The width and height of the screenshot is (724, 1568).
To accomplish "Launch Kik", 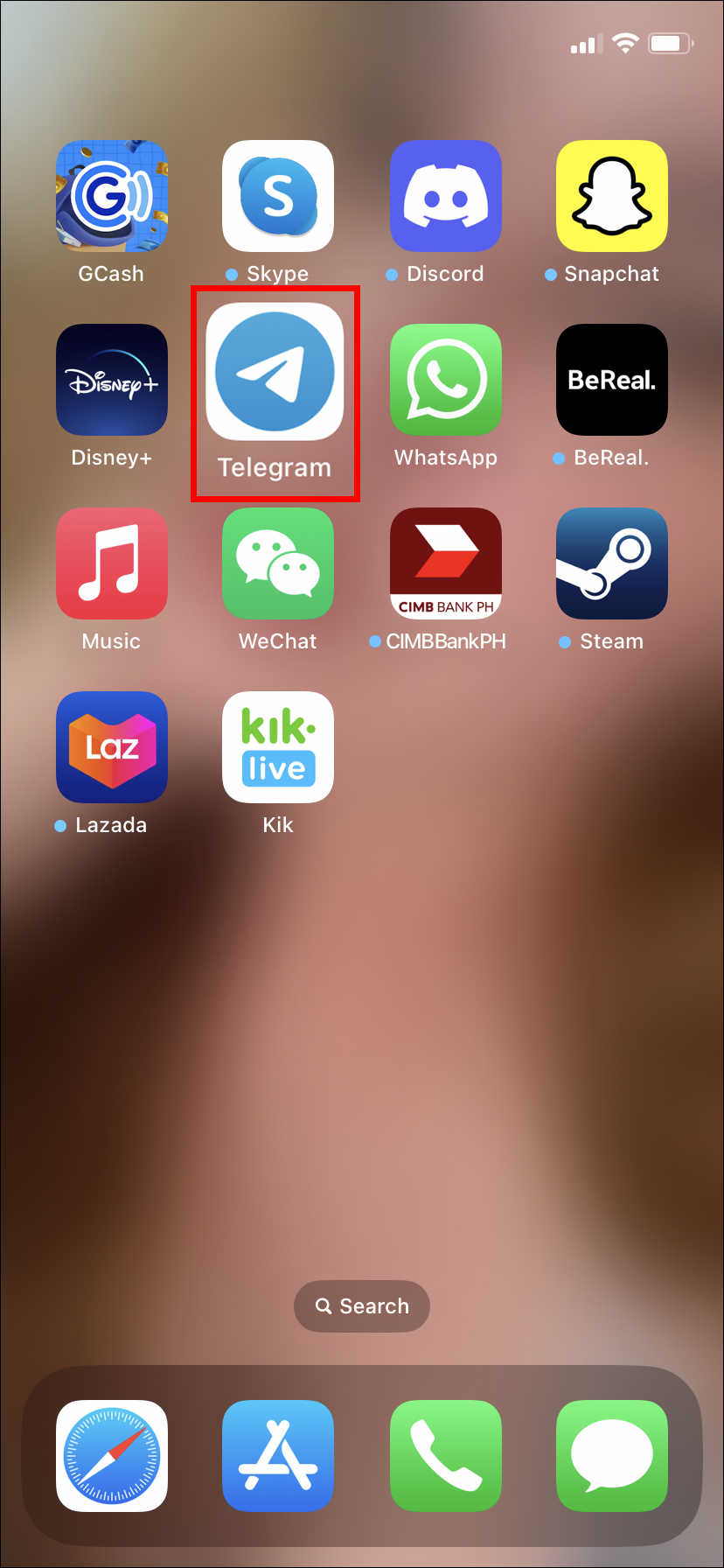I will [x=278, y=747].
